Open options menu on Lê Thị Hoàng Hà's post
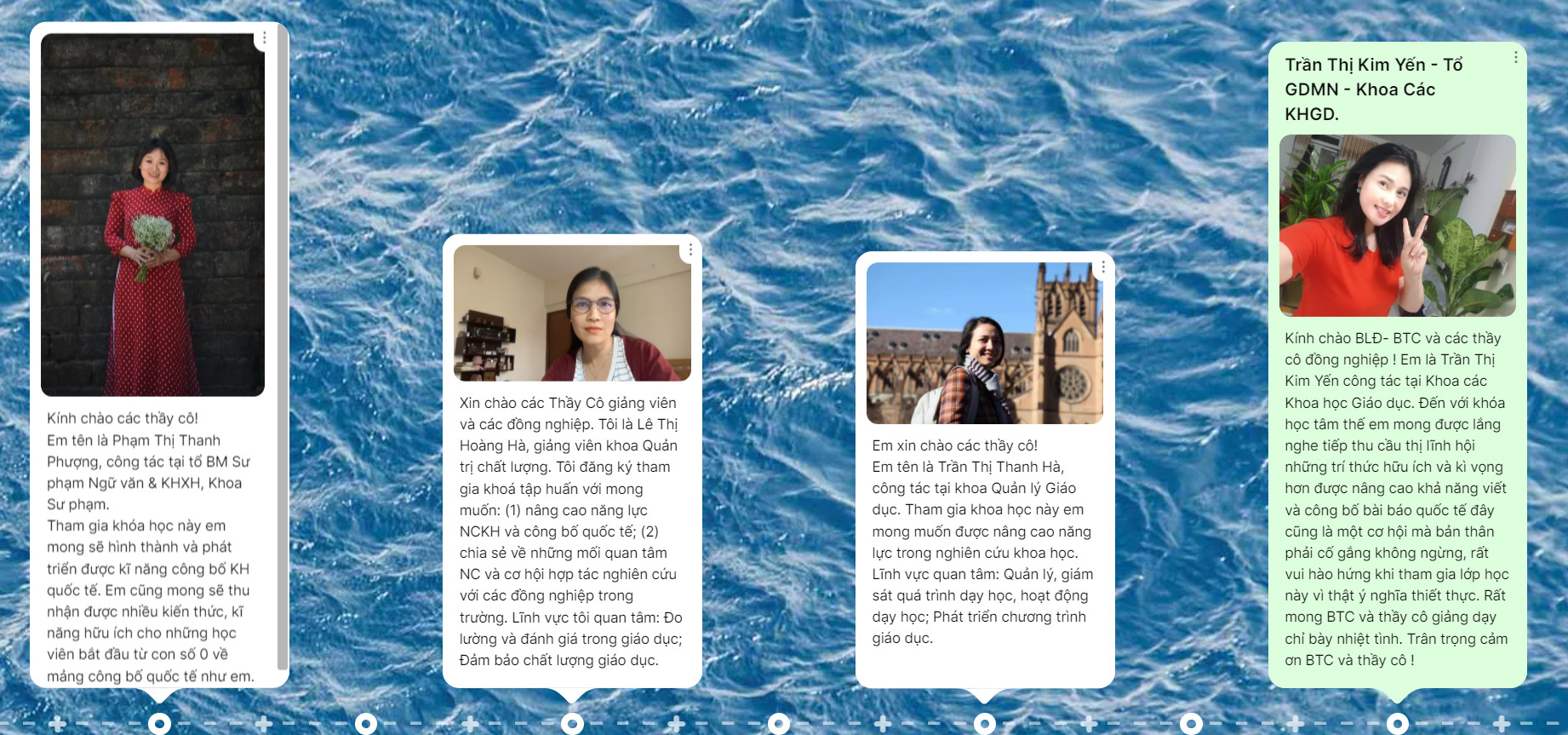 [x=690, y=250]
